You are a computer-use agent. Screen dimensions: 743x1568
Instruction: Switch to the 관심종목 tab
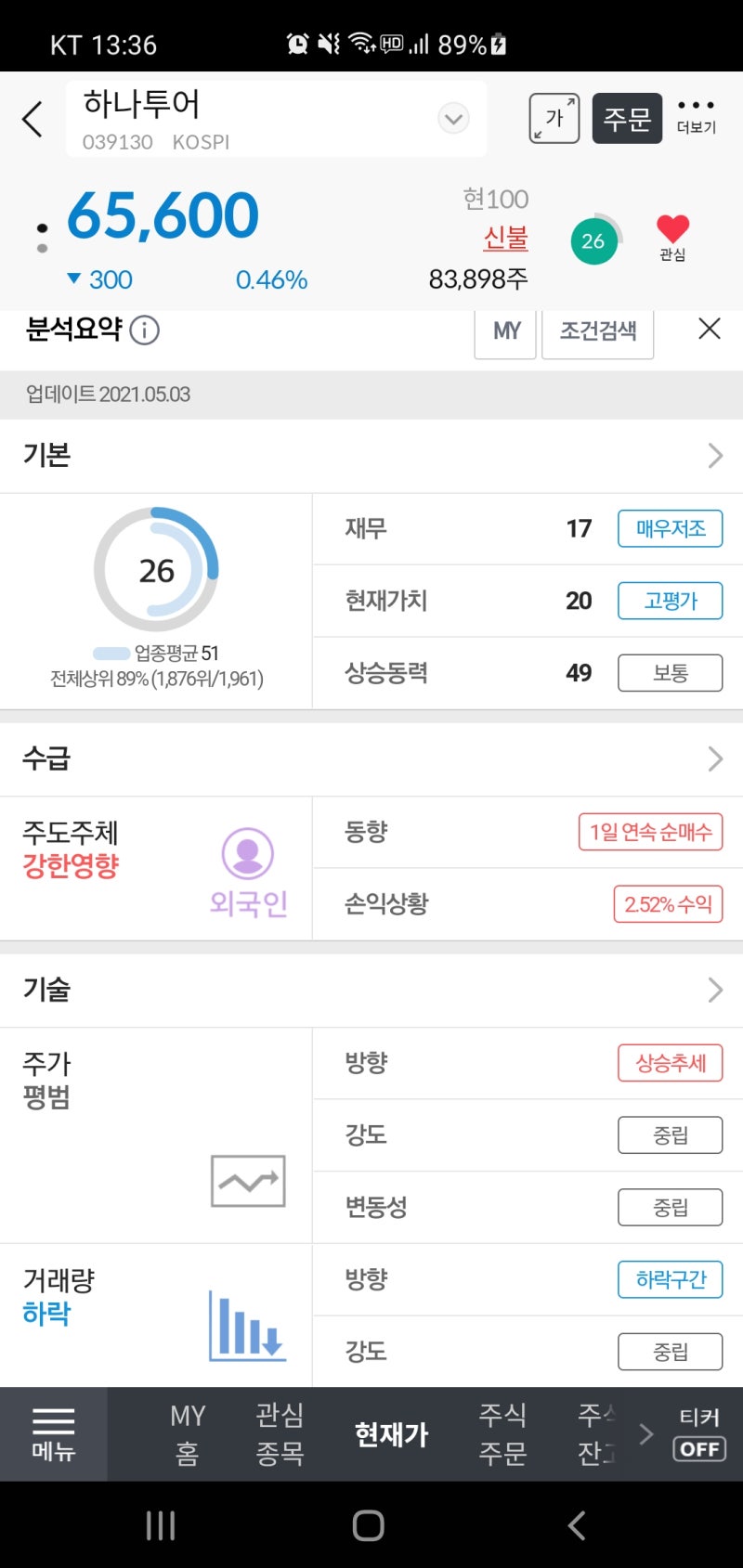click(279, 1434)
